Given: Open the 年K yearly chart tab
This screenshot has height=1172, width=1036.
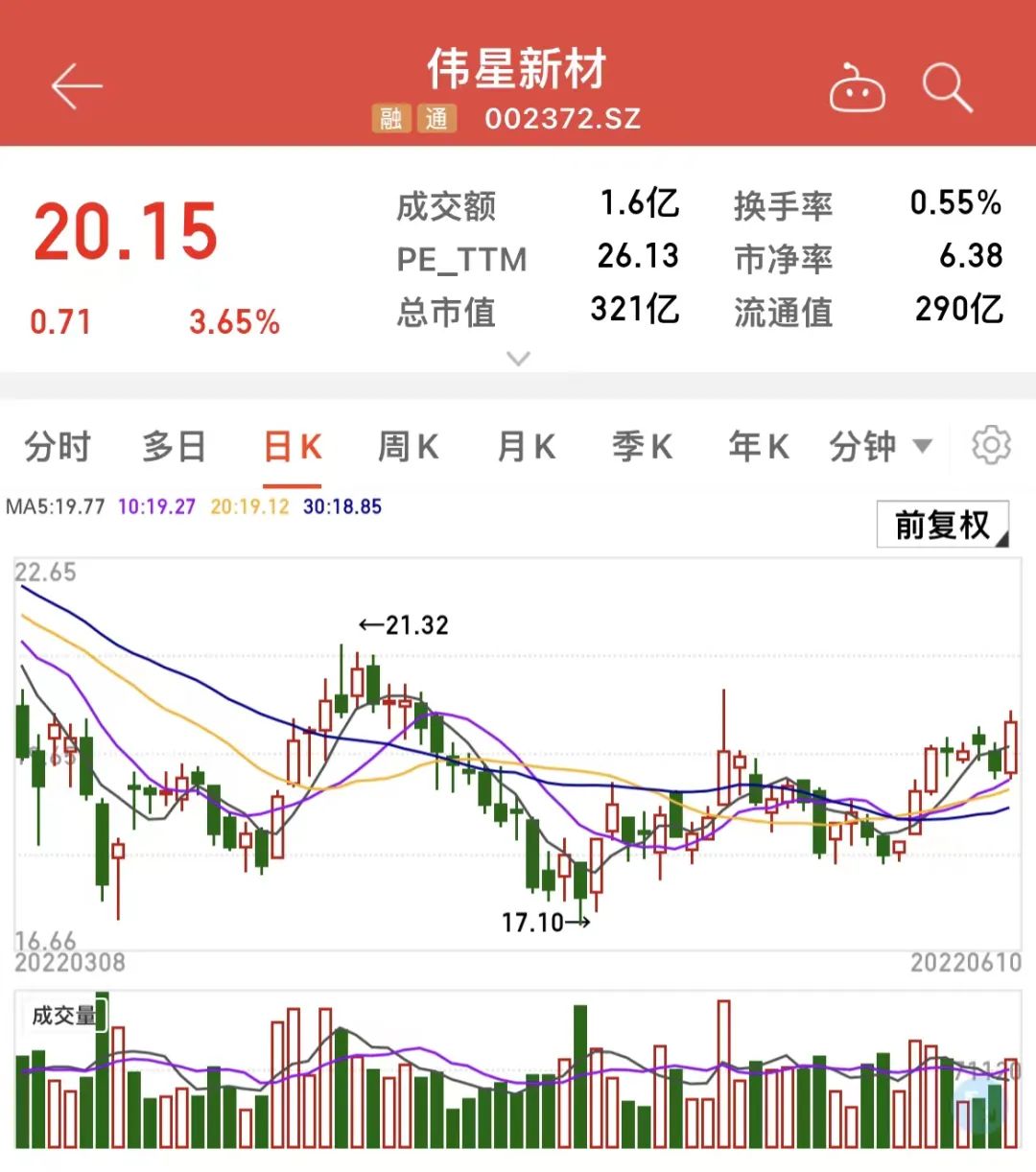Looking at the screenshot, I should point(757,446).
